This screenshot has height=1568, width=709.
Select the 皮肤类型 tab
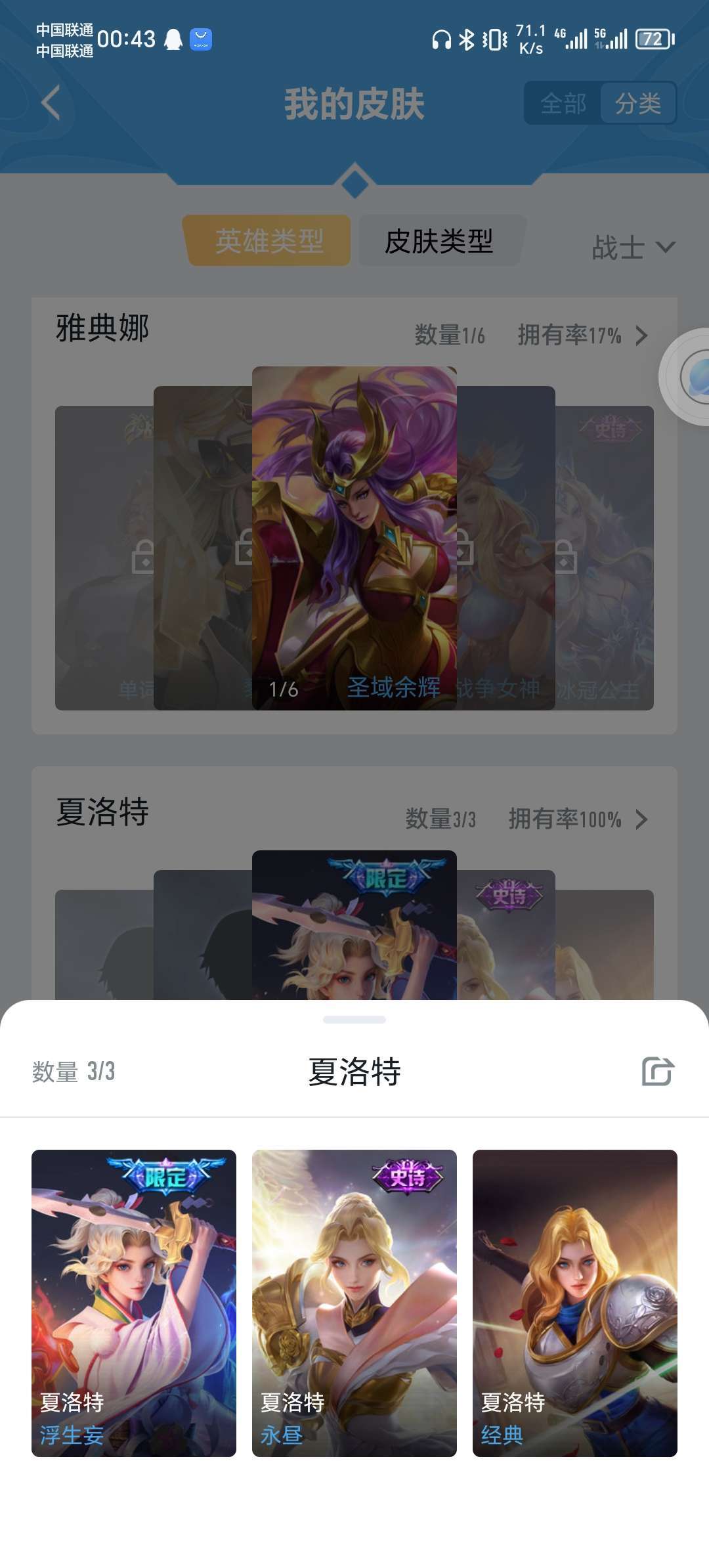click(439, 241)
